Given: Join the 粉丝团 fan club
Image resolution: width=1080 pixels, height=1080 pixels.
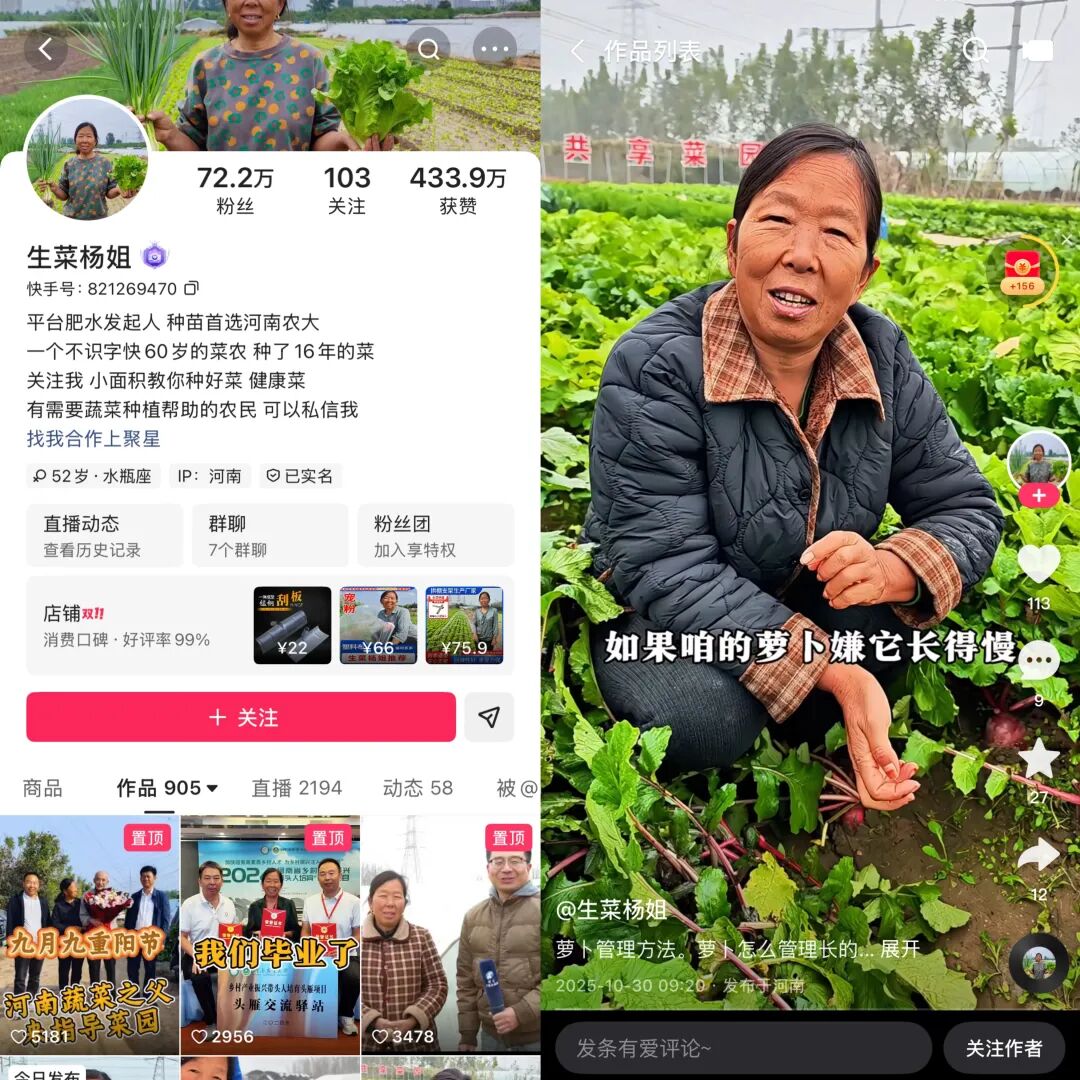Looking at the screenshot, I should pyautogui.click(x=435, y=536).
